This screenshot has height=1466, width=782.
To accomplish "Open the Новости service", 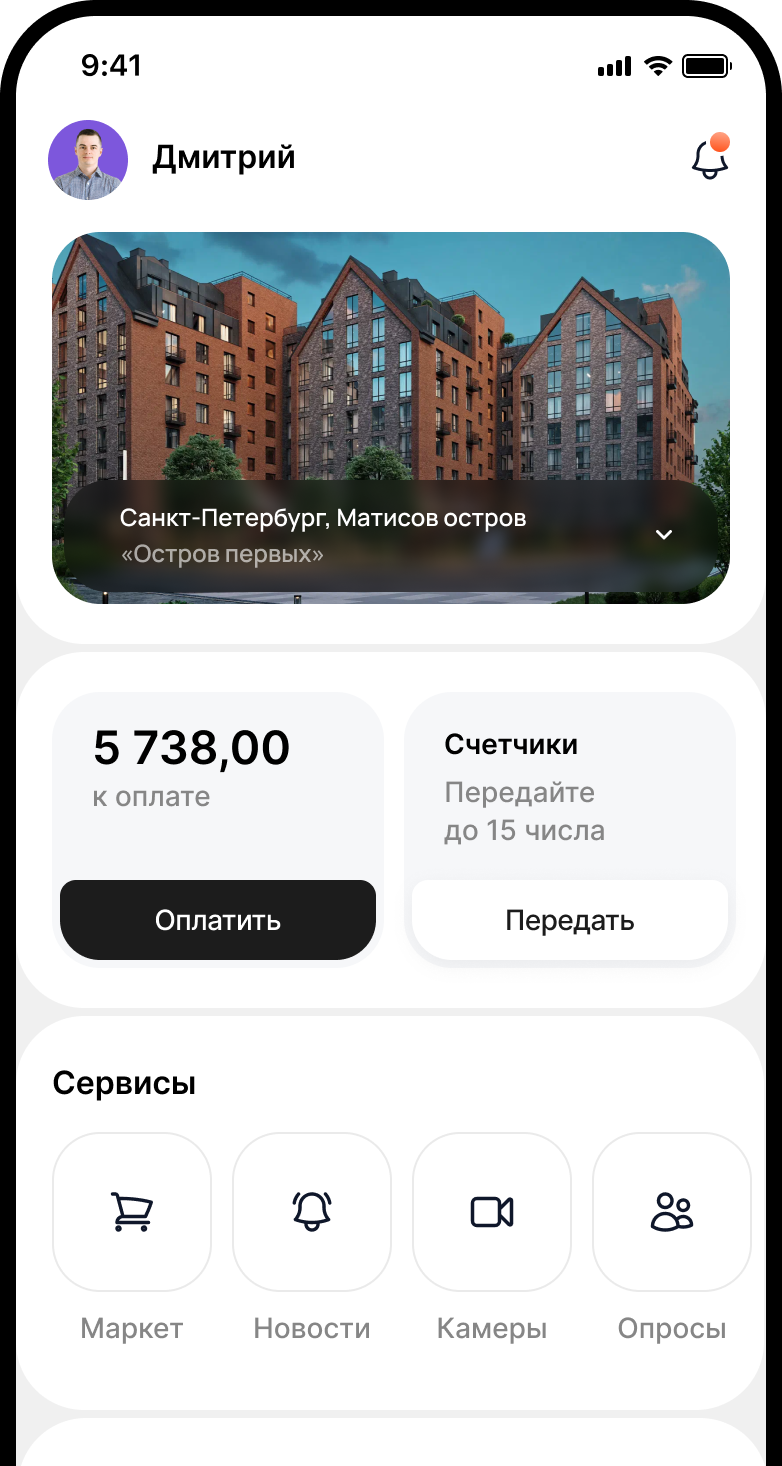I will pyautogui.click(x=312, y=1212).
